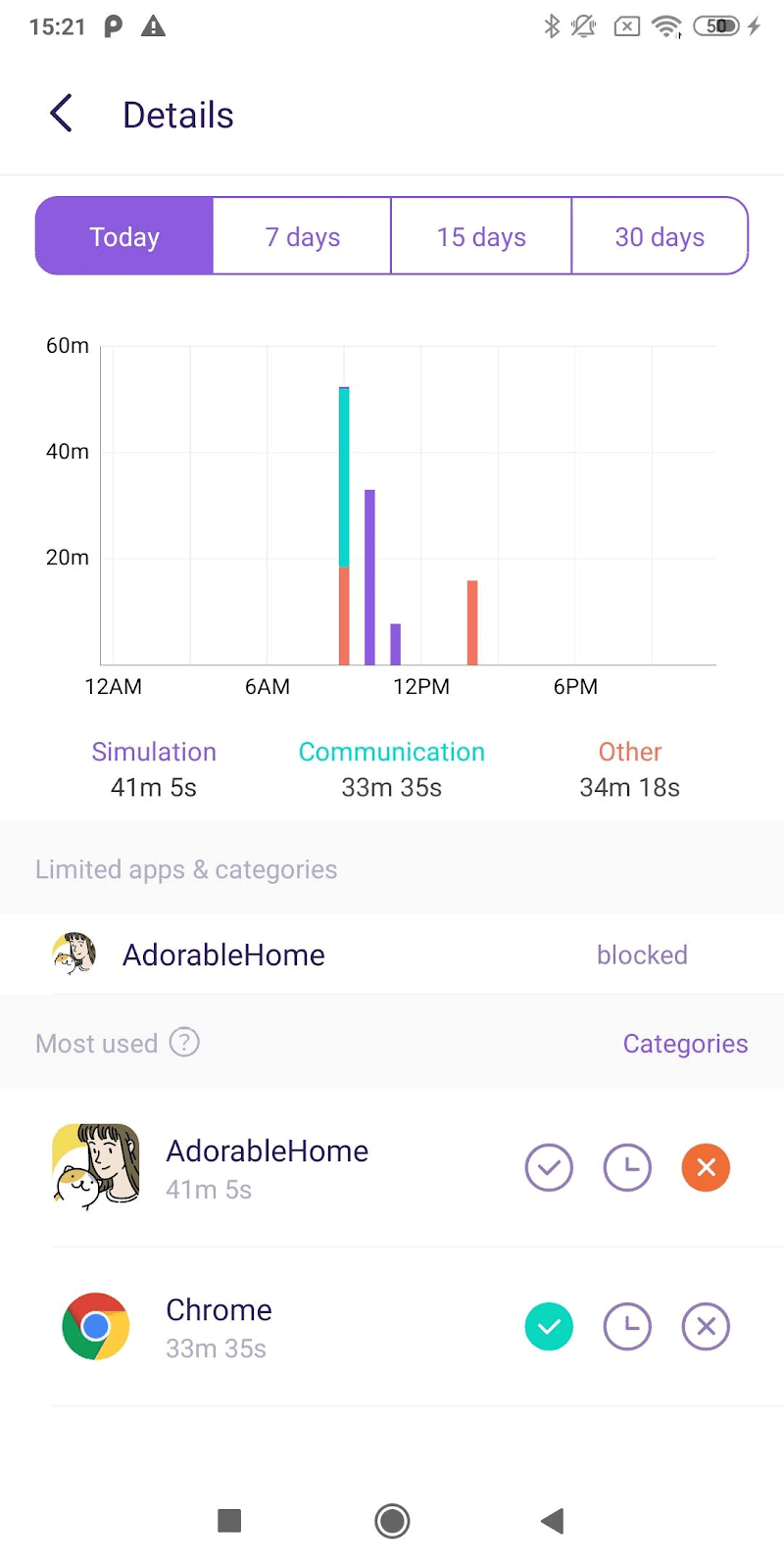The width and height of the screenshot is (784, 1568).
Task: Open recent apps with the square button
Action: [229, 1521]
